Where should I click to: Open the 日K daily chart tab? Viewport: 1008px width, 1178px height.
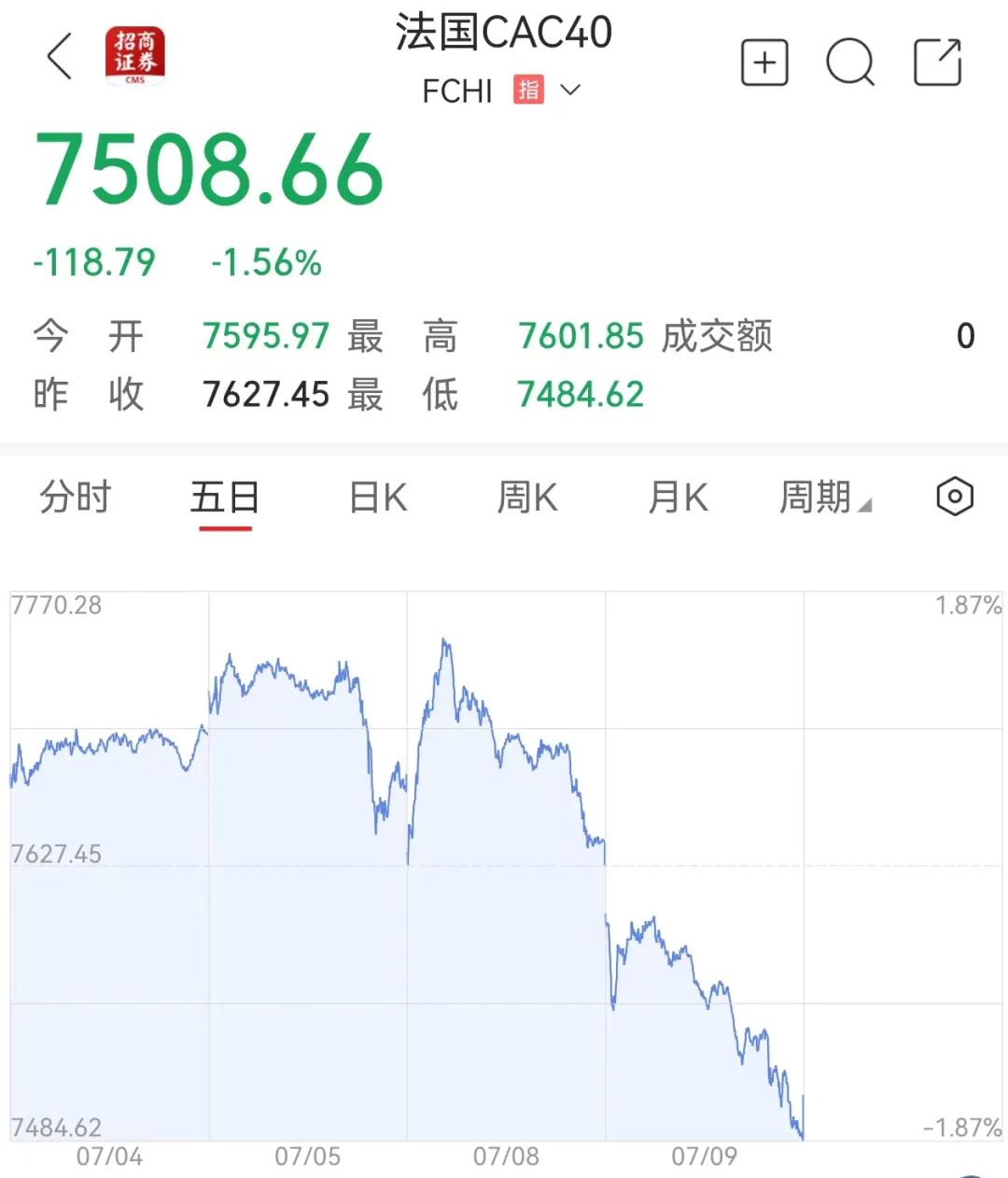coord(376,498)
